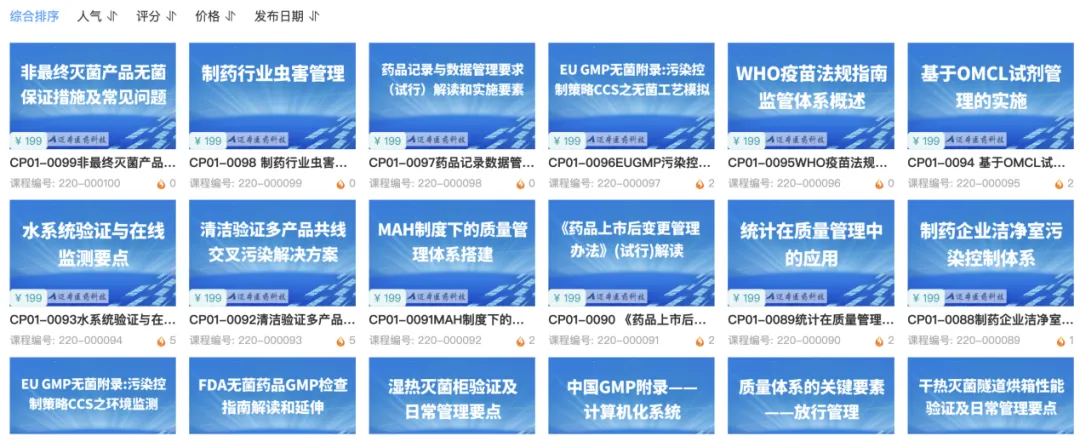Open course CP01-0090 药品上市后变更管理办法

pyautogui.click(x=632, y=252)
